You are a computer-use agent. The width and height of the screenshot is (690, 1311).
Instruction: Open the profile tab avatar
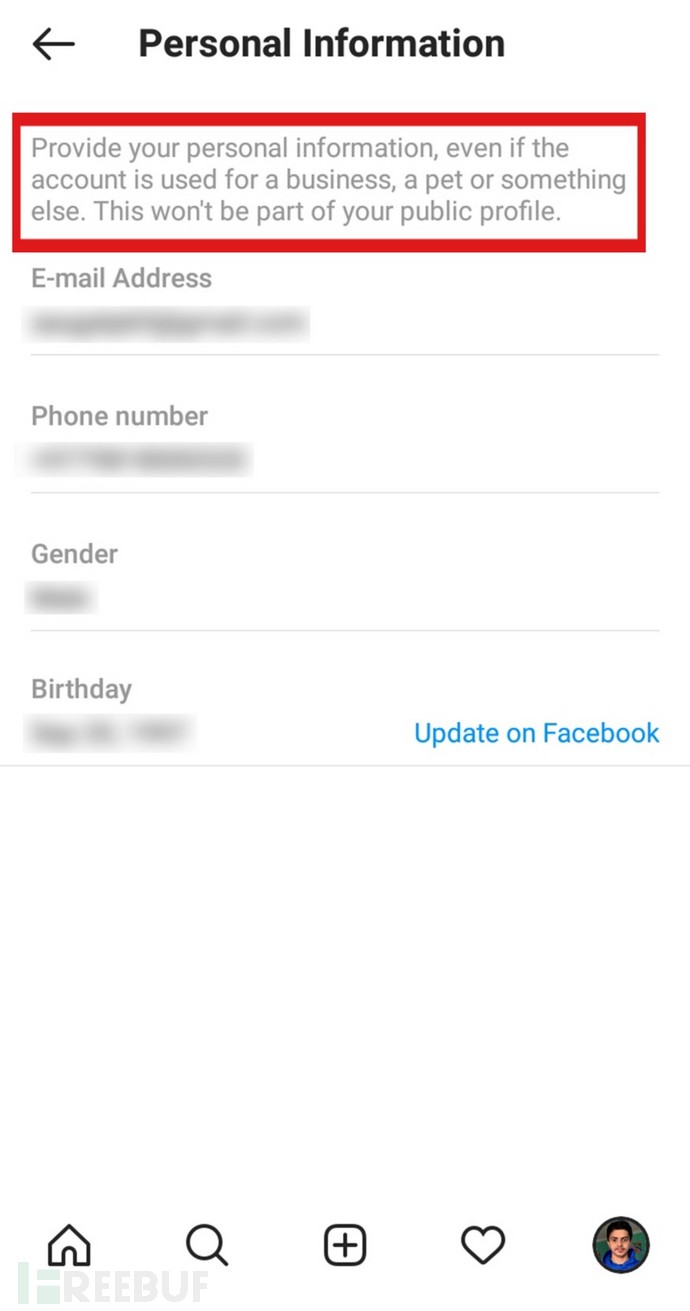click(621, 1245)
